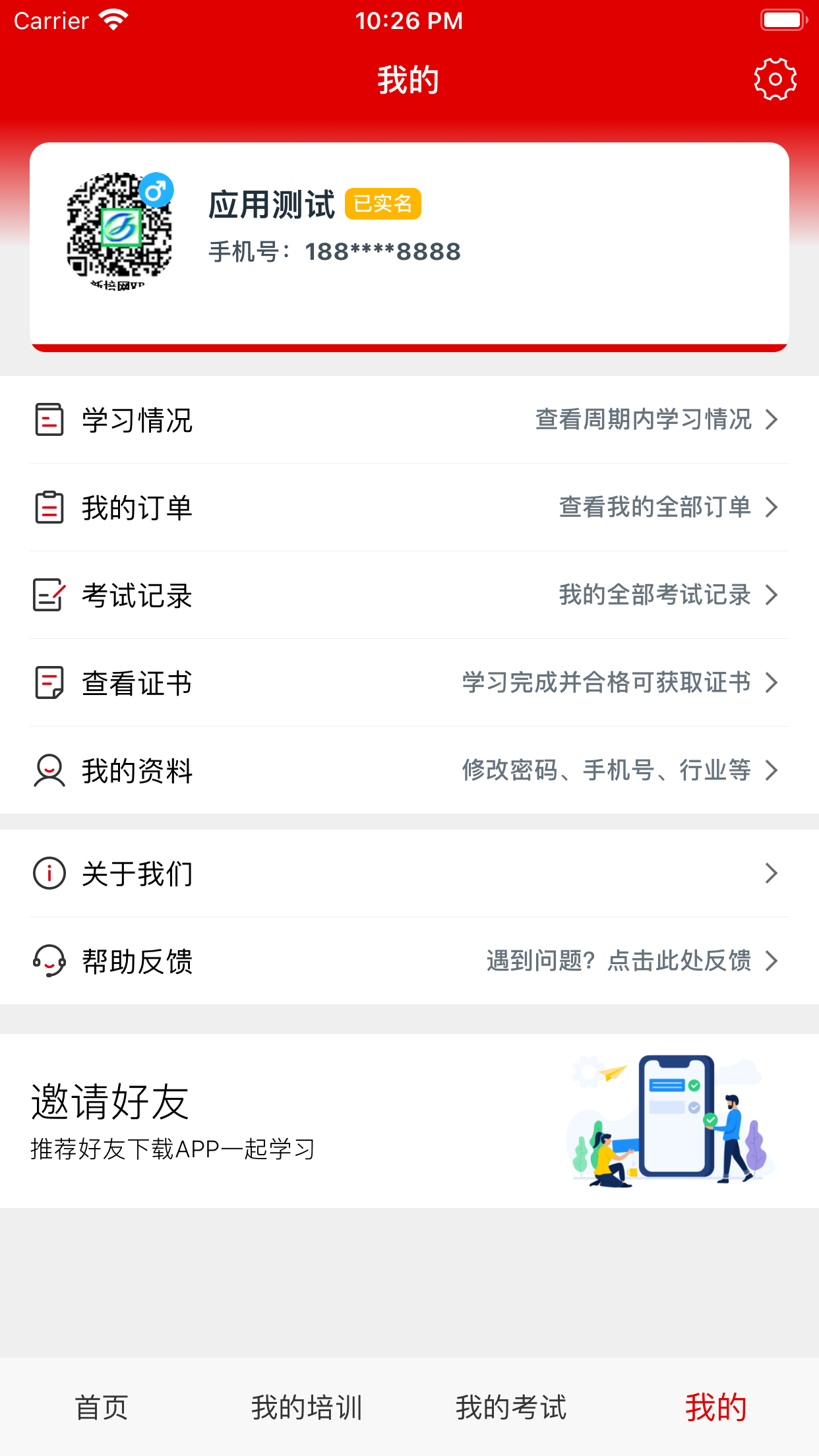The height and width of the screenshot is (1456, 819).
Task: Tap the profile avatar picture
Action: tap(119, 231)
